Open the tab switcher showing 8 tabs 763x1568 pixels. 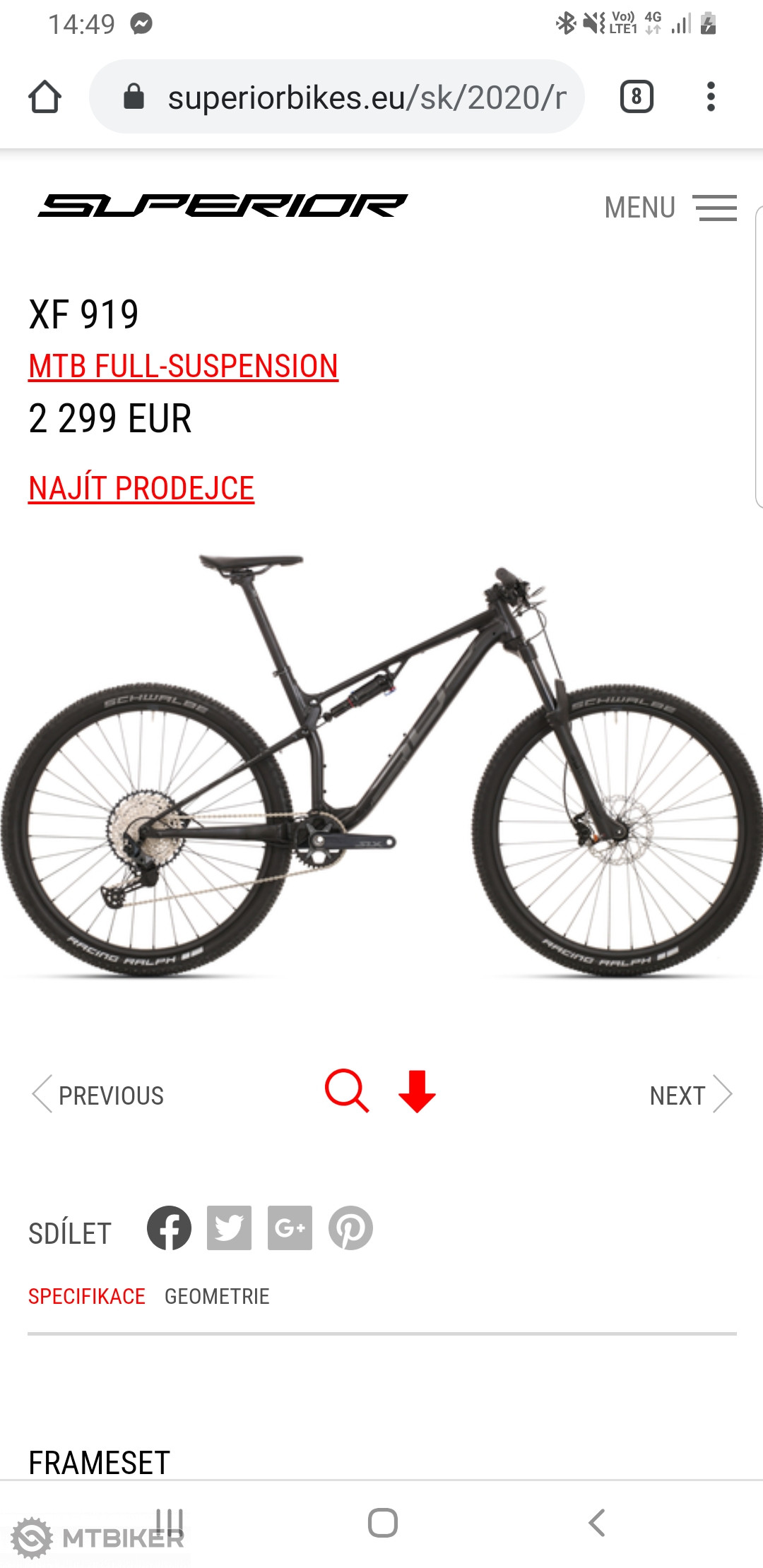click(x=636, y=97)
